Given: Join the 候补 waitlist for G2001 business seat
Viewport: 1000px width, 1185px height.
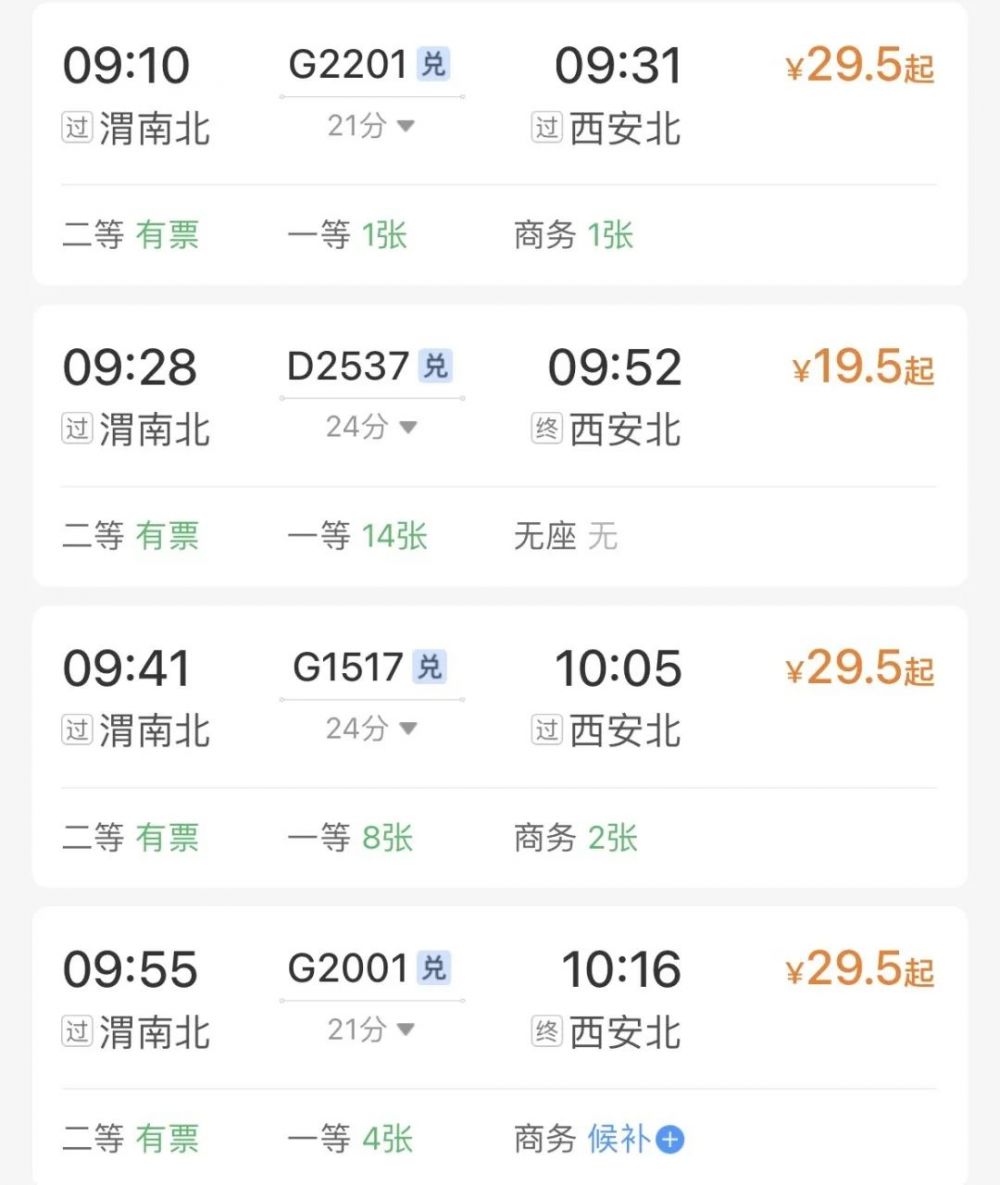Looking at the screenshot, I should [x=635, y=1139].
